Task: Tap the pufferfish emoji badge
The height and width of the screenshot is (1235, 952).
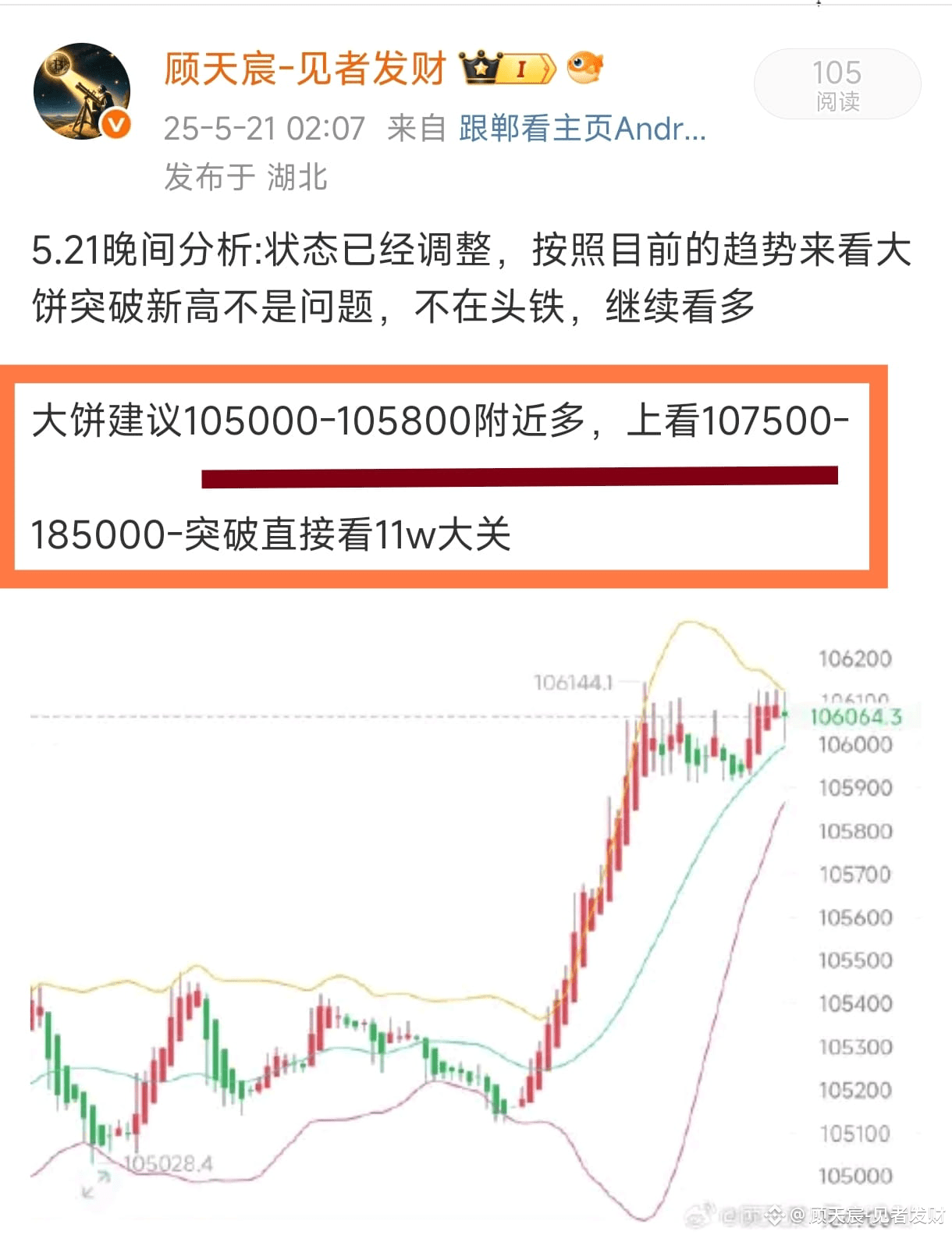Action: click(x=587, y=69)
